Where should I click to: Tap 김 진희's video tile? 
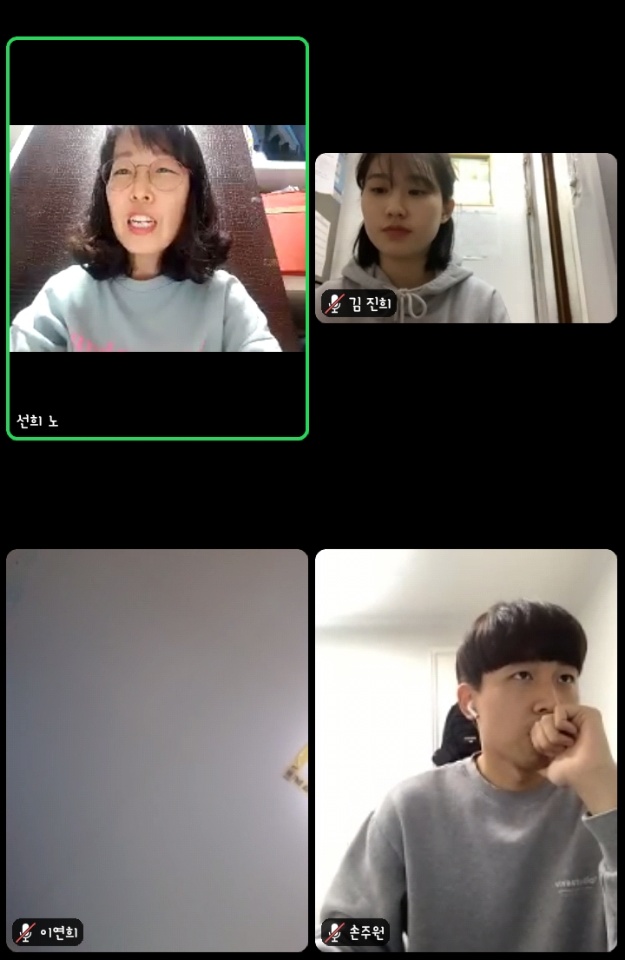[x=466, y=238]
